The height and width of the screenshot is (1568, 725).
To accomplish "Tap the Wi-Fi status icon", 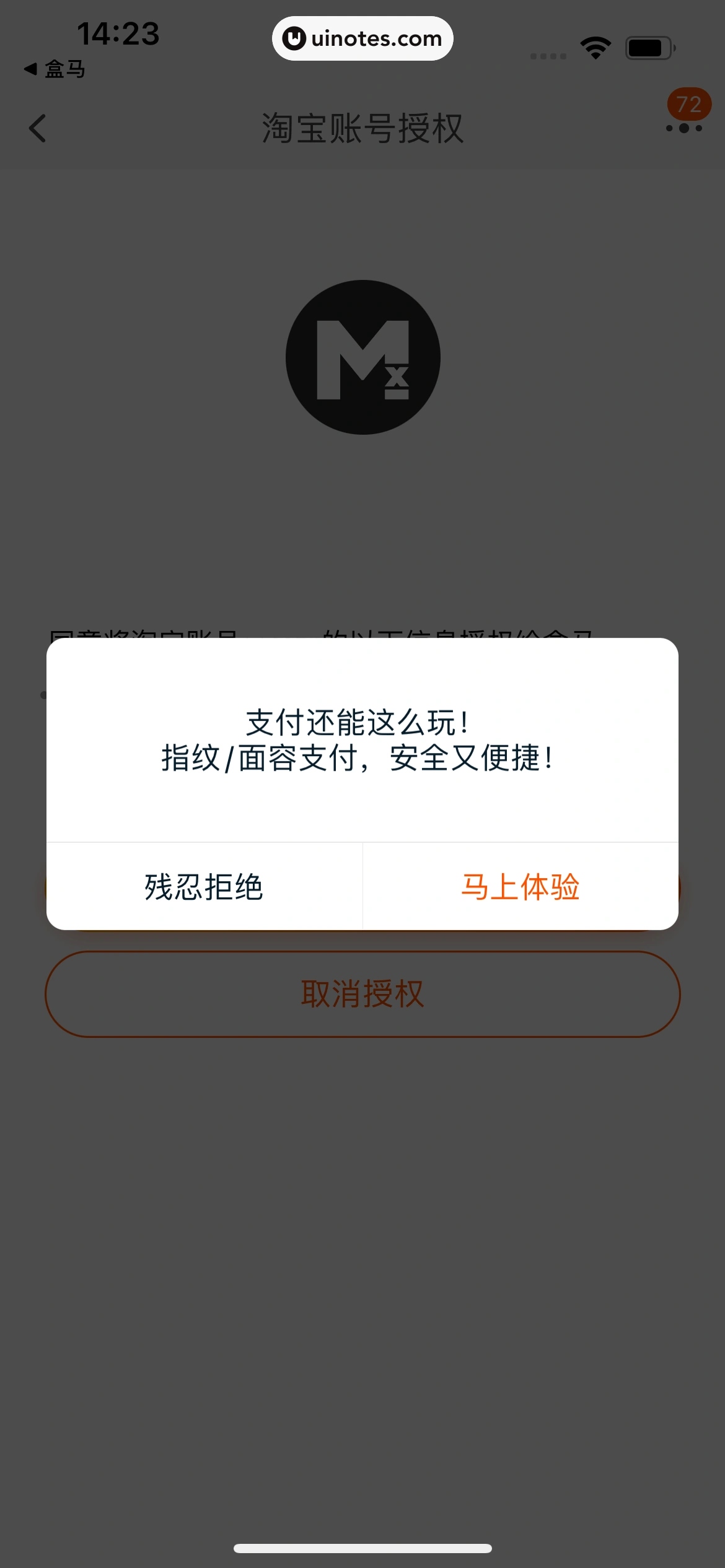I will click(x=594, y=46).
